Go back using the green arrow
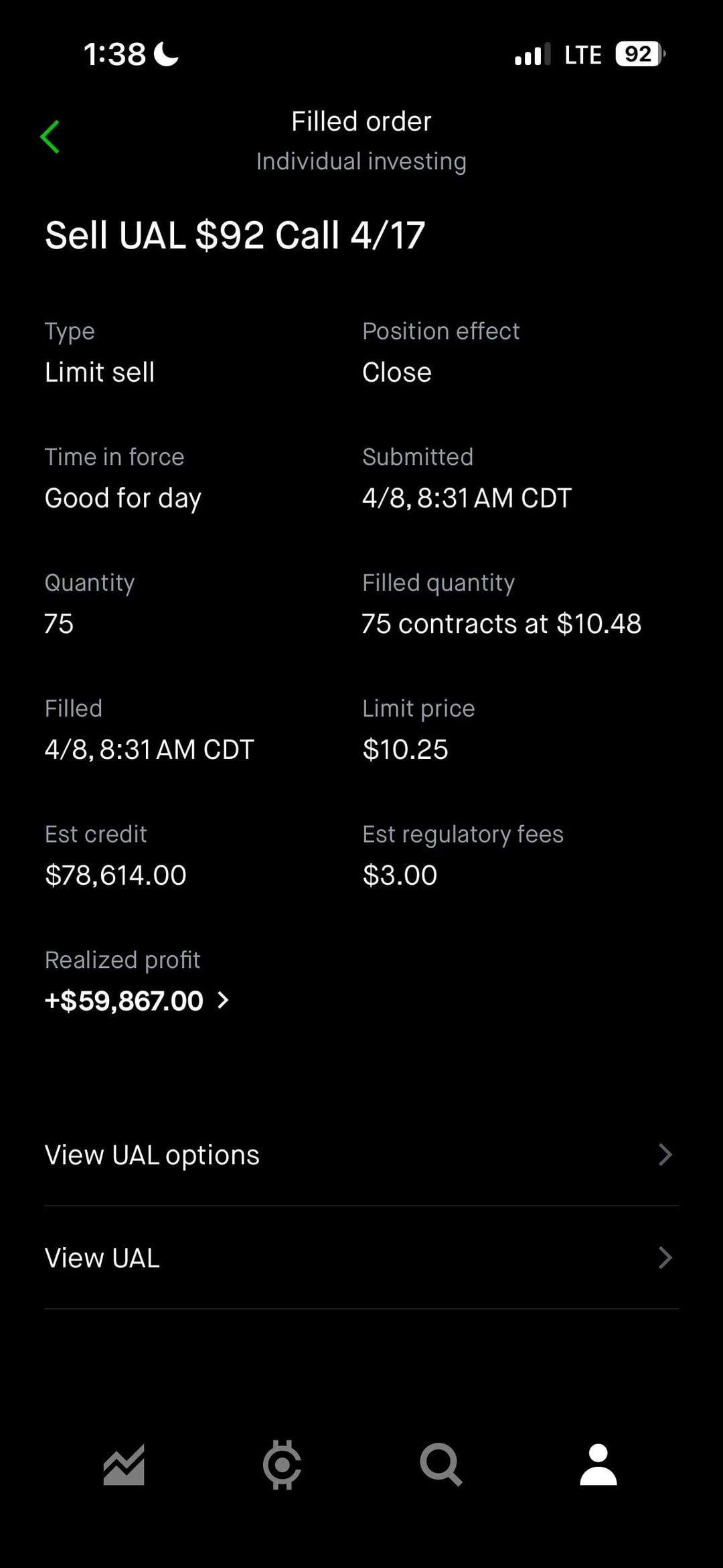This screenshot has height=1568, width=723. pos(50,137)
